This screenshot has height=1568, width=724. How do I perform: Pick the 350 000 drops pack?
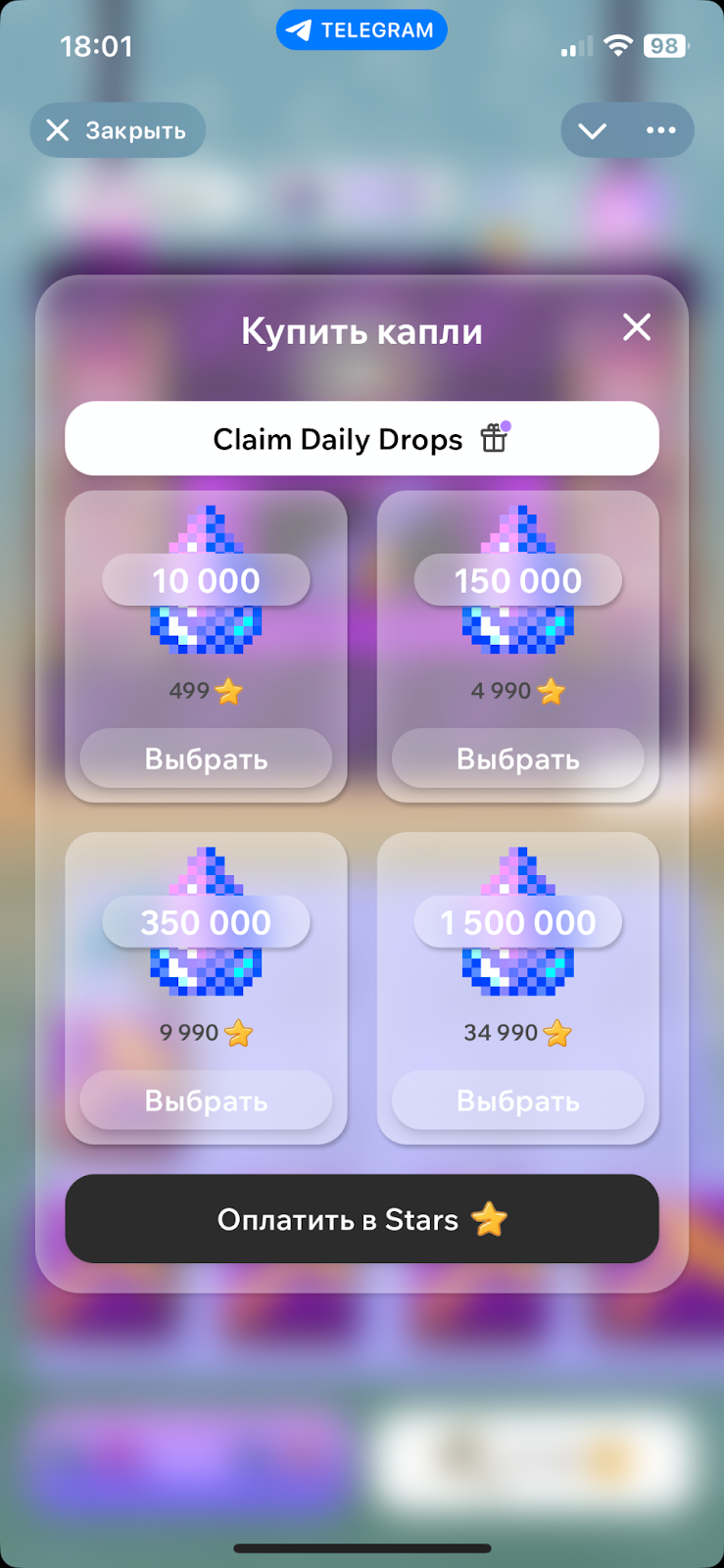pos(206,1101)
